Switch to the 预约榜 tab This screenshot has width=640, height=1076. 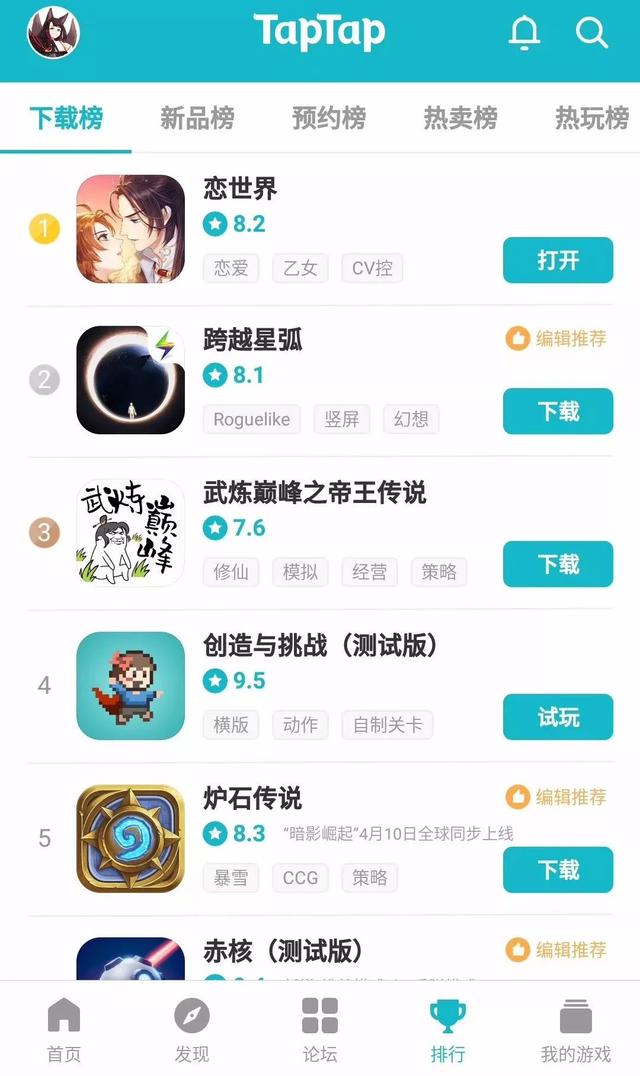click(329, 118)
